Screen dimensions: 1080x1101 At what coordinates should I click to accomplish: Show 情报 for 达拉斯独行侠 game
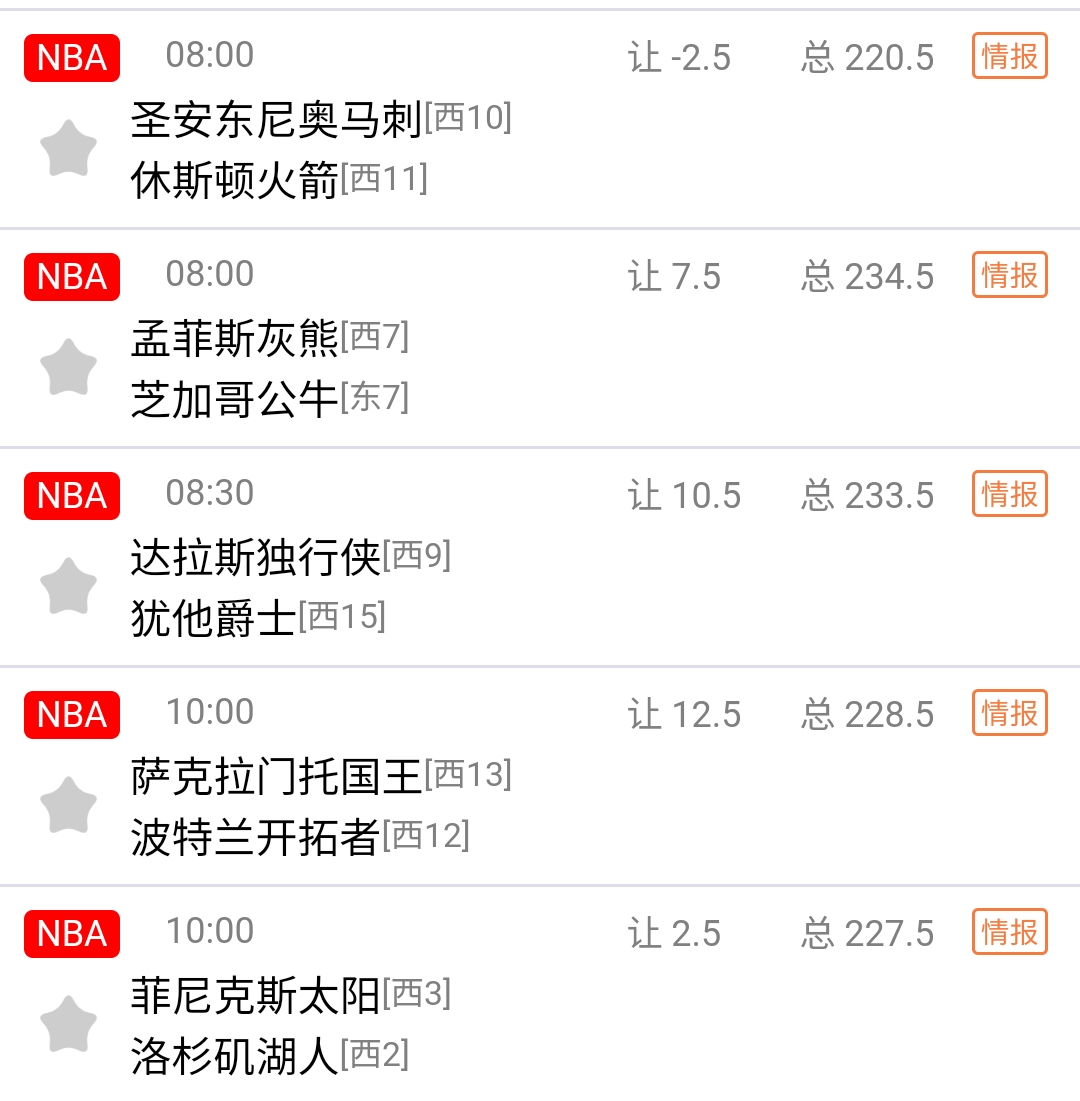tap(1009, 494)
